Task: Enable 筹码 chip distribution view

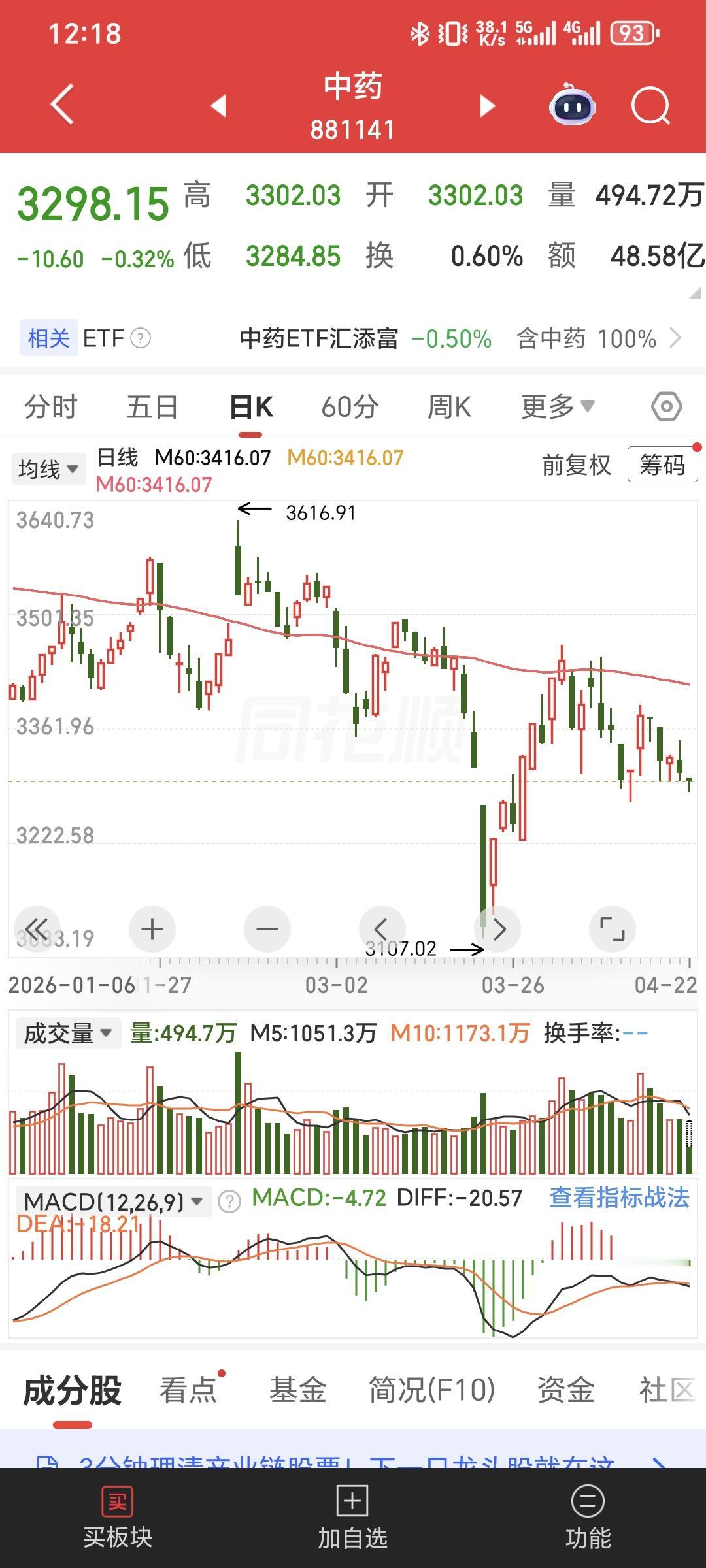Action: [x=661, y=466]
